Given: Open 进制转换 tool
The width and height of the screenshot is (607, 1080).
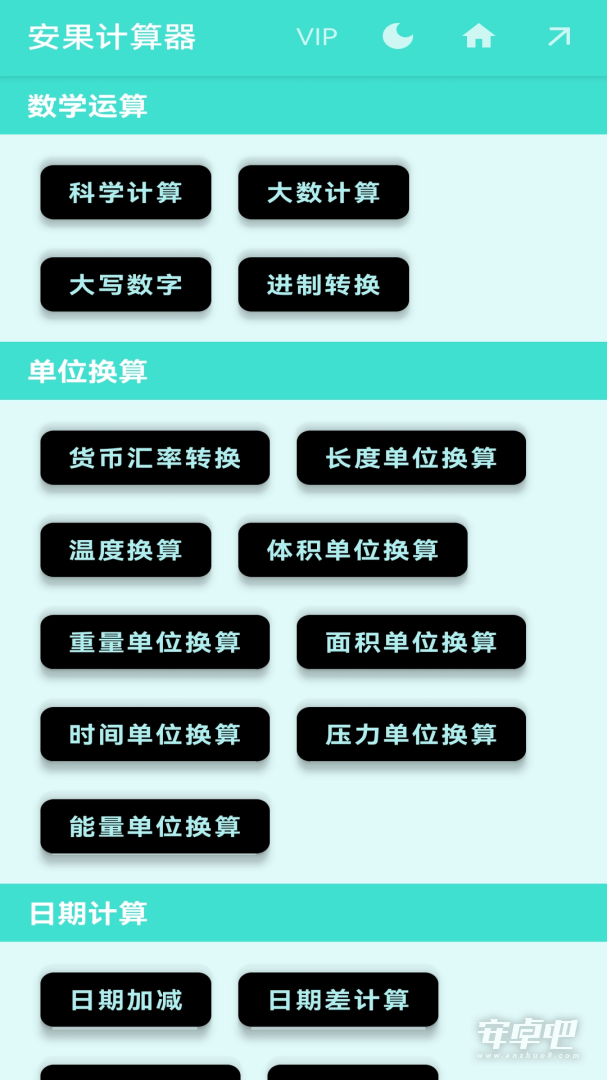Looking at the screenshot, I should (323, 284).
